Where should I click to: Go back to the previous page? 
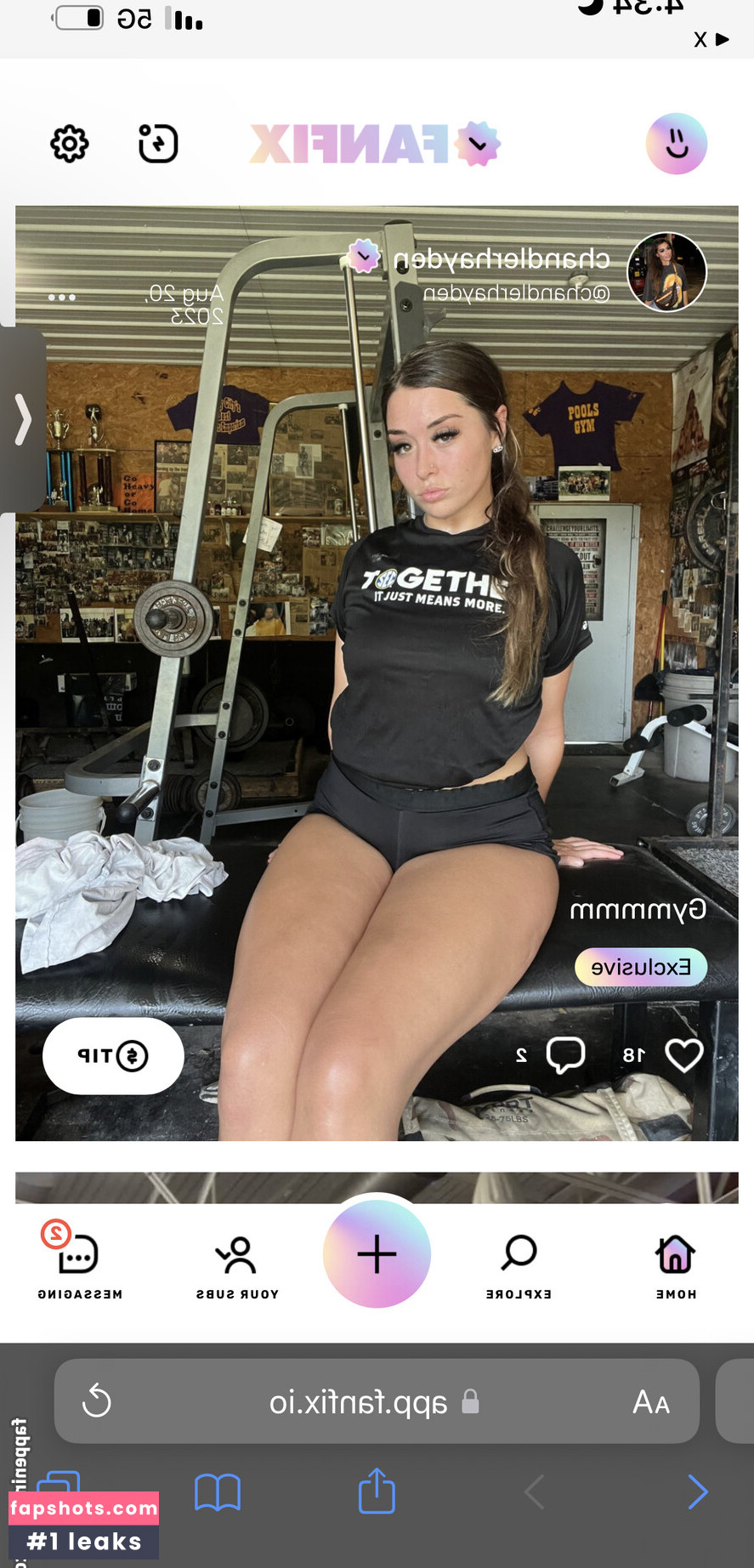coord(697,1491)
